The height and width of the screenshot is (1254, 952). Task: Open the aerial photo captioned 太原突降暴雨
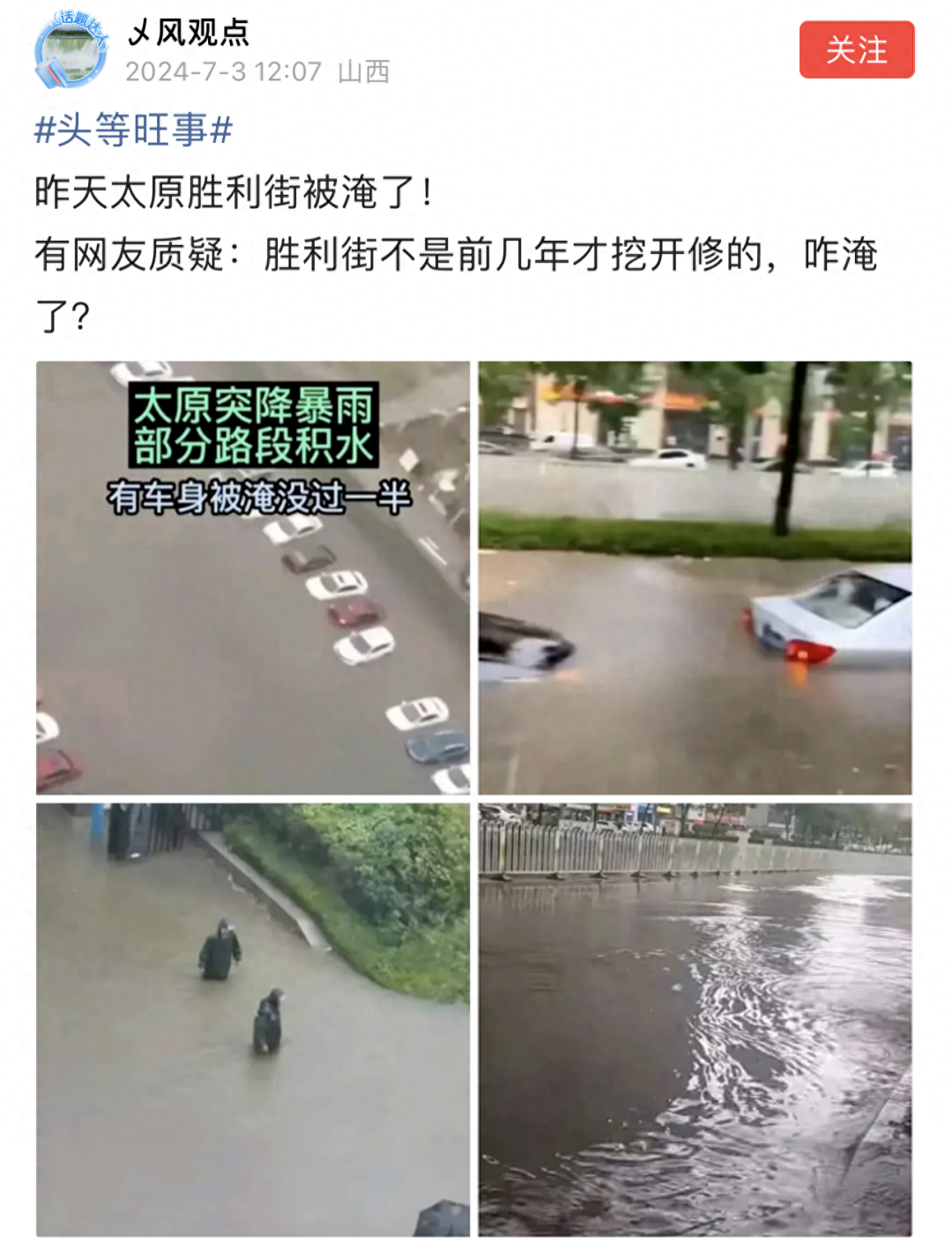[x=253, y=578]
